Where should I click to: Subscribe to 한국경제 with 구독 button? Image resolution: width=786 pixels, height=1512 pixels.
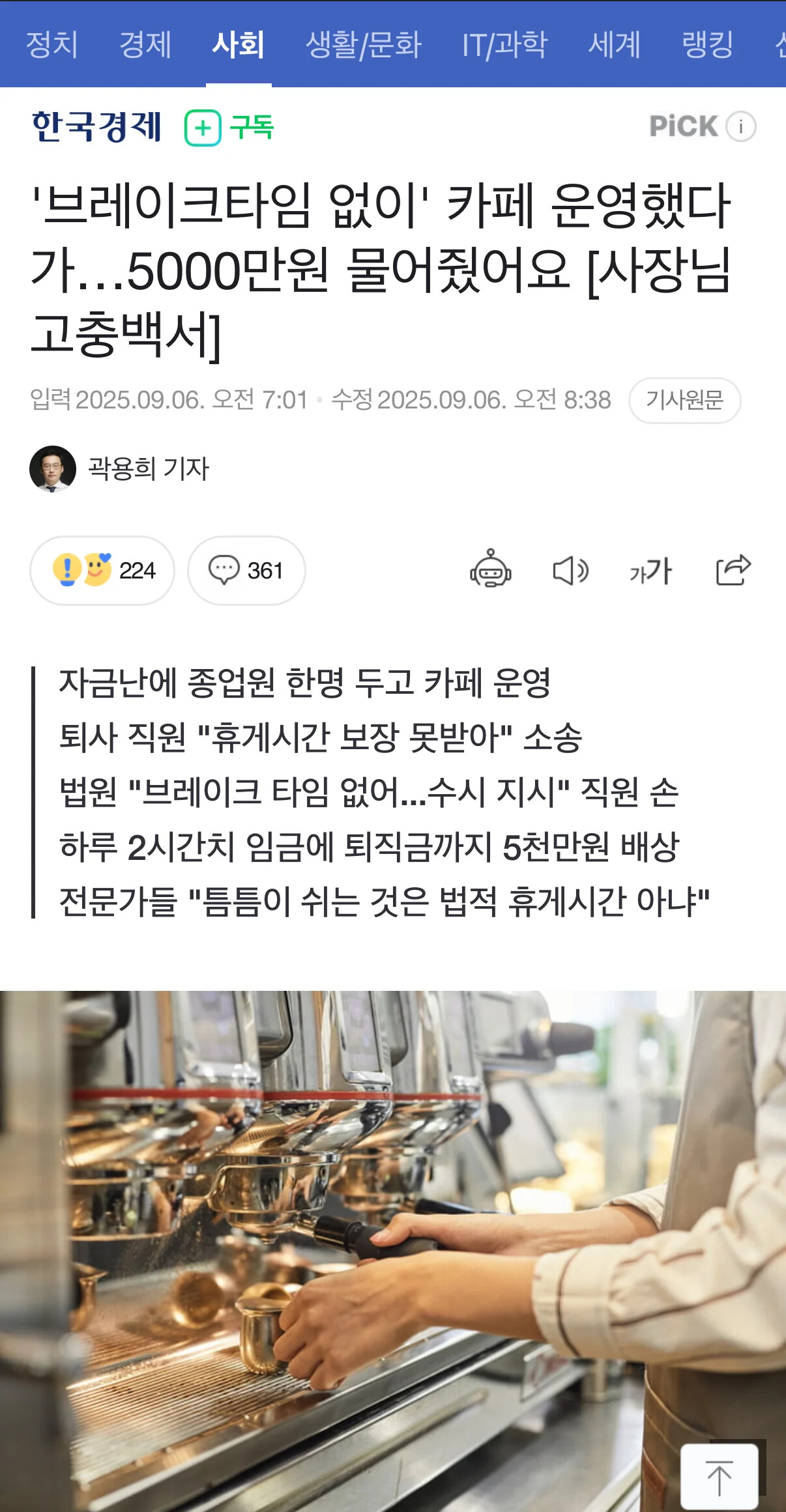coord(229,127)
